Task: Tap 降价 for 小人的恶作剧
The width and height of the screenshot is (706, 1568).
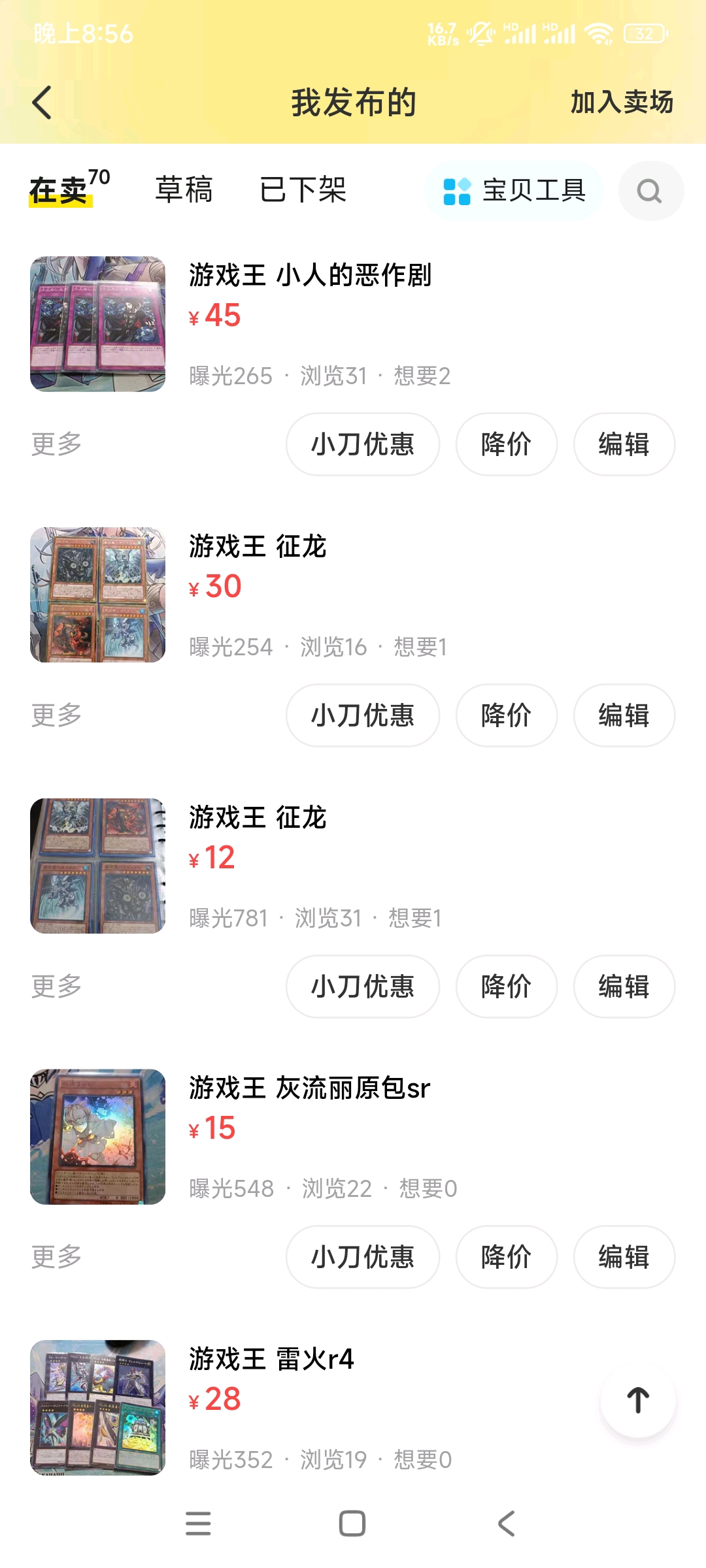Action: click(507, 444)
